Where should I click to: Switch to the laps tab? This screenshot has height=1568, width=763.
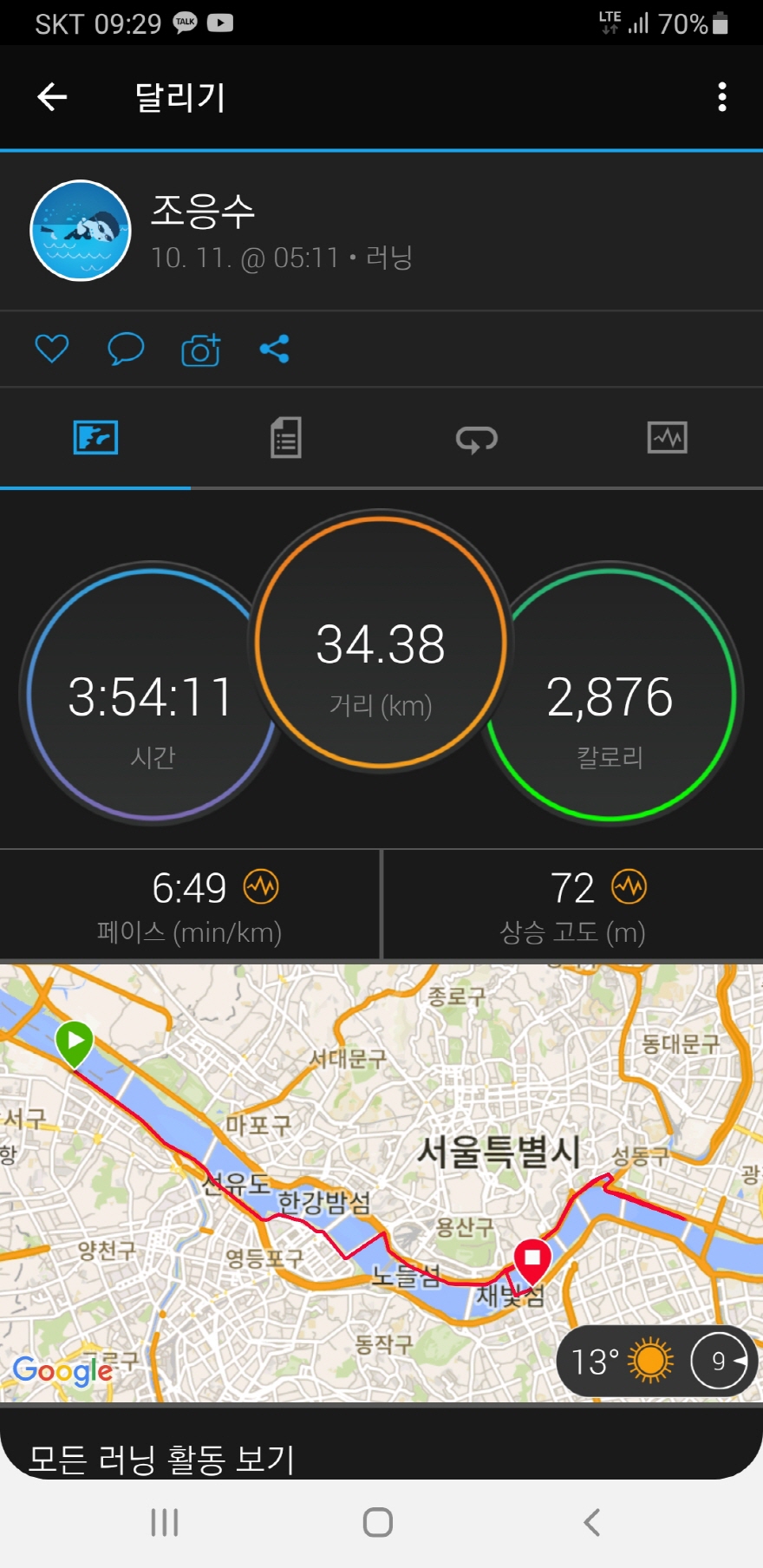(476, 439)
